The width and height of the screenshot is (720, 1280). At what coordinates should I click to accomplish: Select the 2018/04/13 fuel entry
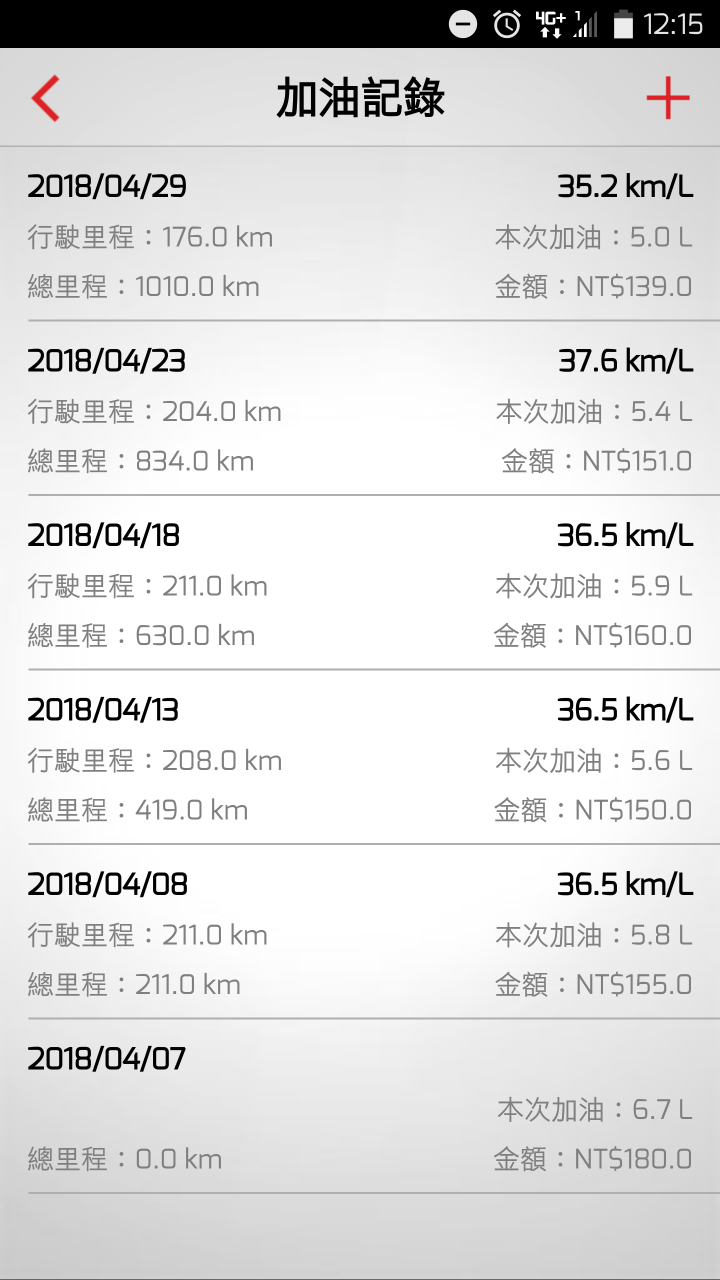click(x=360, y=757)
